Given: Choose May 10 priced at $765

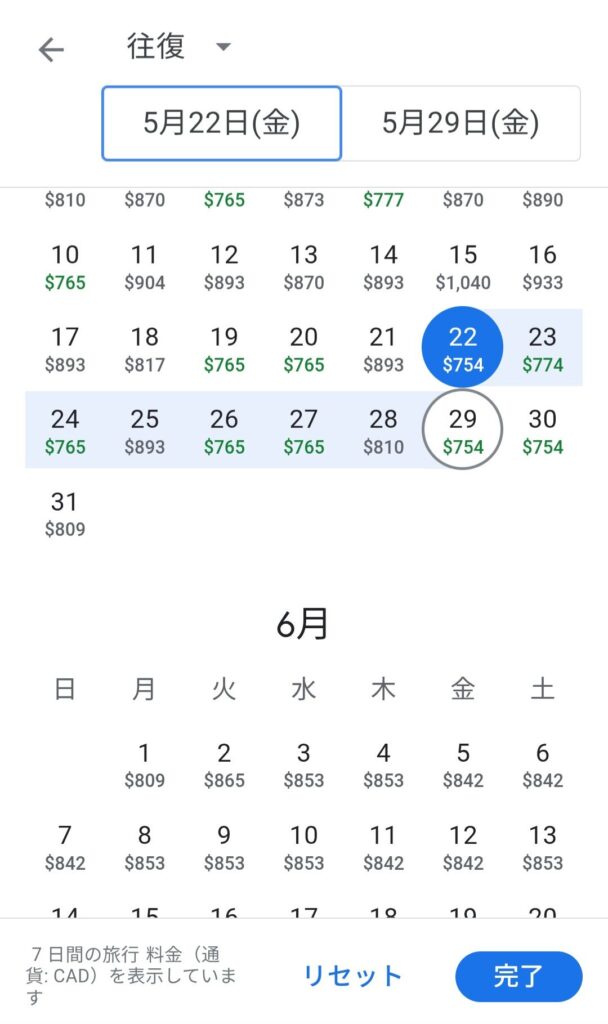Looking at the screenshot, I should [x=65, y=266].
